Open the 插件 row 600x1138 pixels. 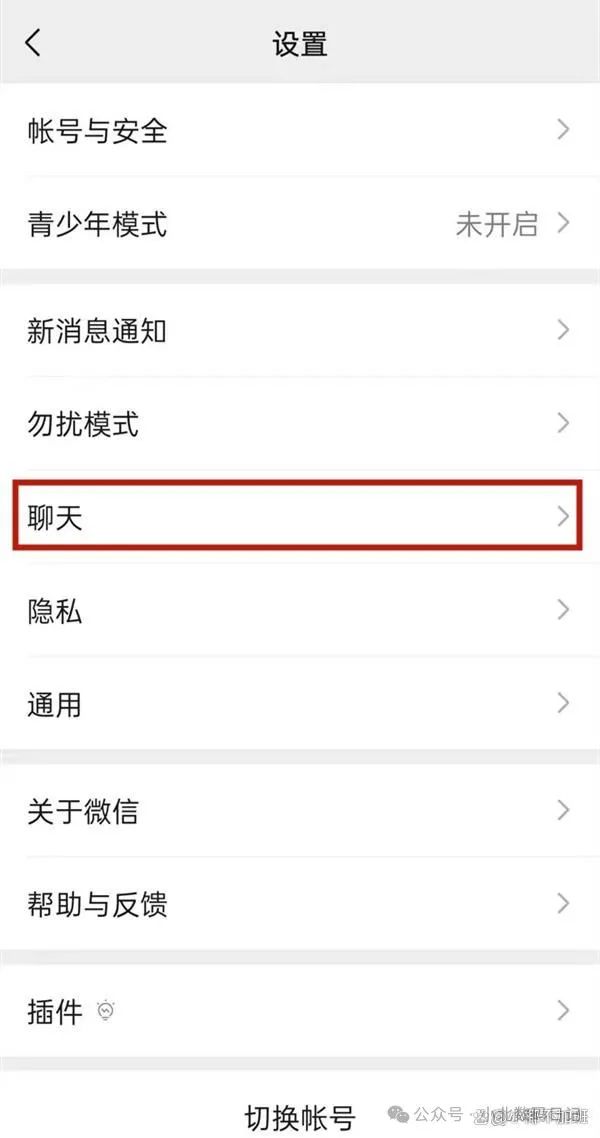[x=300, y=1011]
